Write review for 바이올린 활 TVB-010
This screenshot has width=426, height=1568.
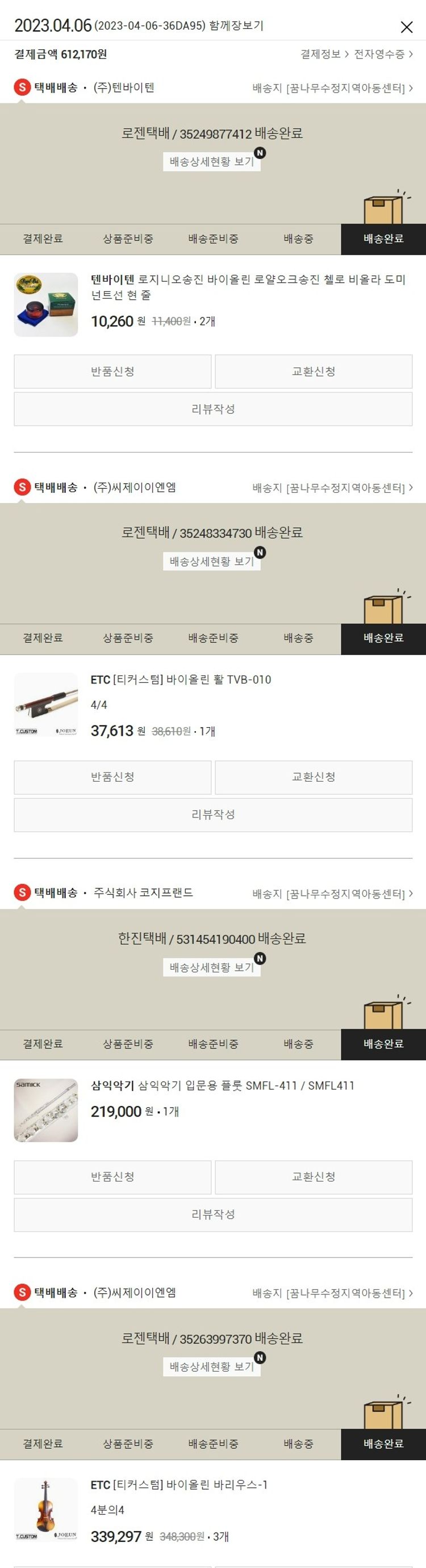(212, 815)
